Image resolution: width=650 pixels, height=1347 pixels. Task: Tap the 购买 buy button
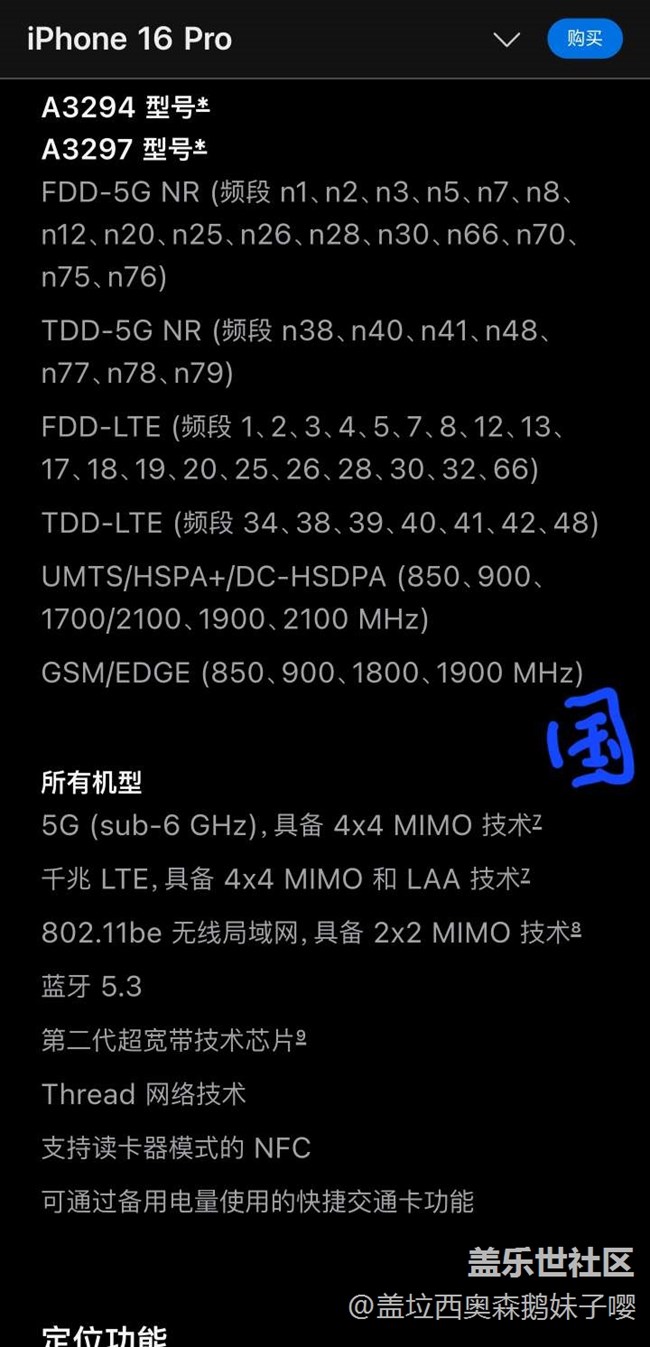coord(585,39)
